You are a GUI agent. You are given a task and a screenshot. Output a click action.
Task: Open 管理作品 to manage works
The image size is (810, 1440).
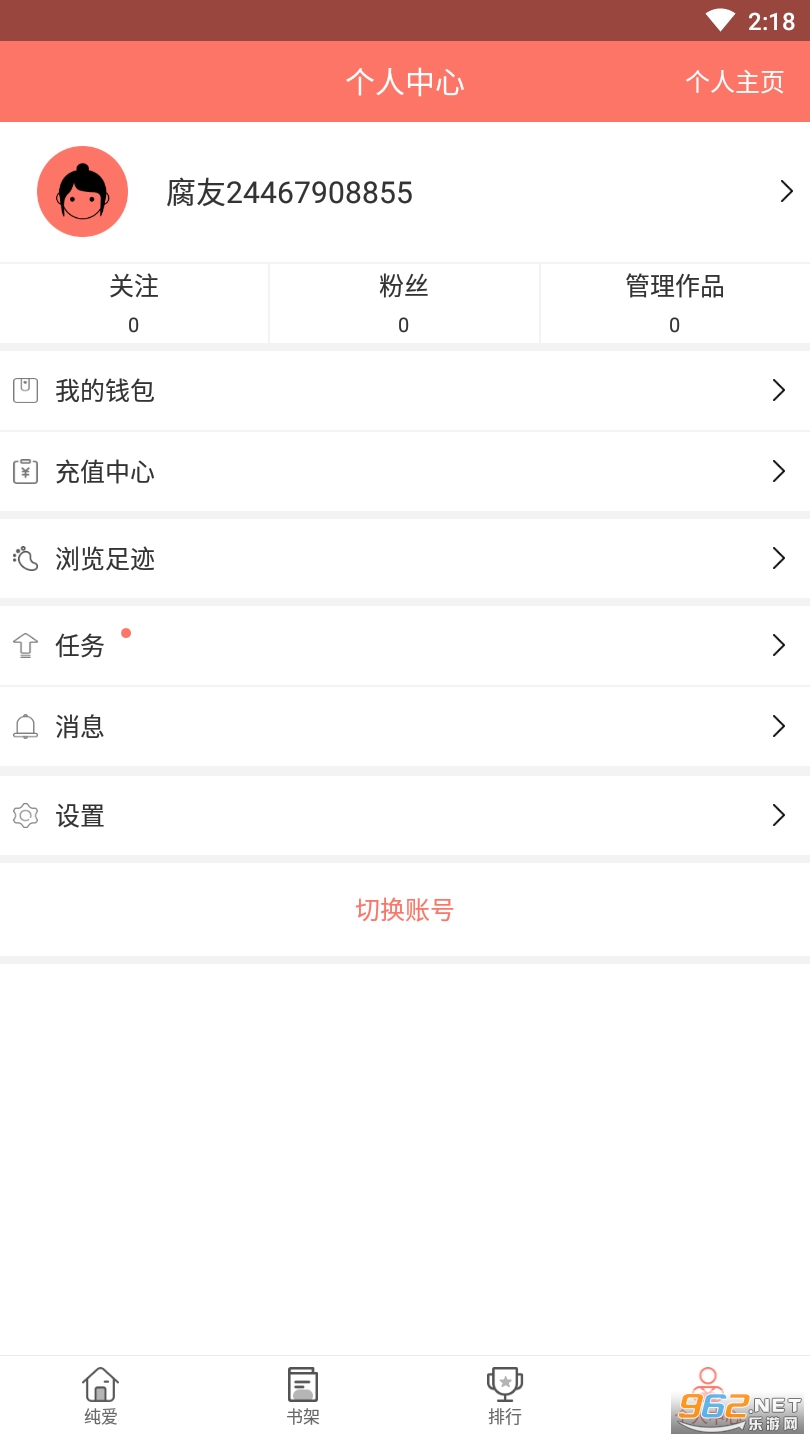(x=675, y=304)
